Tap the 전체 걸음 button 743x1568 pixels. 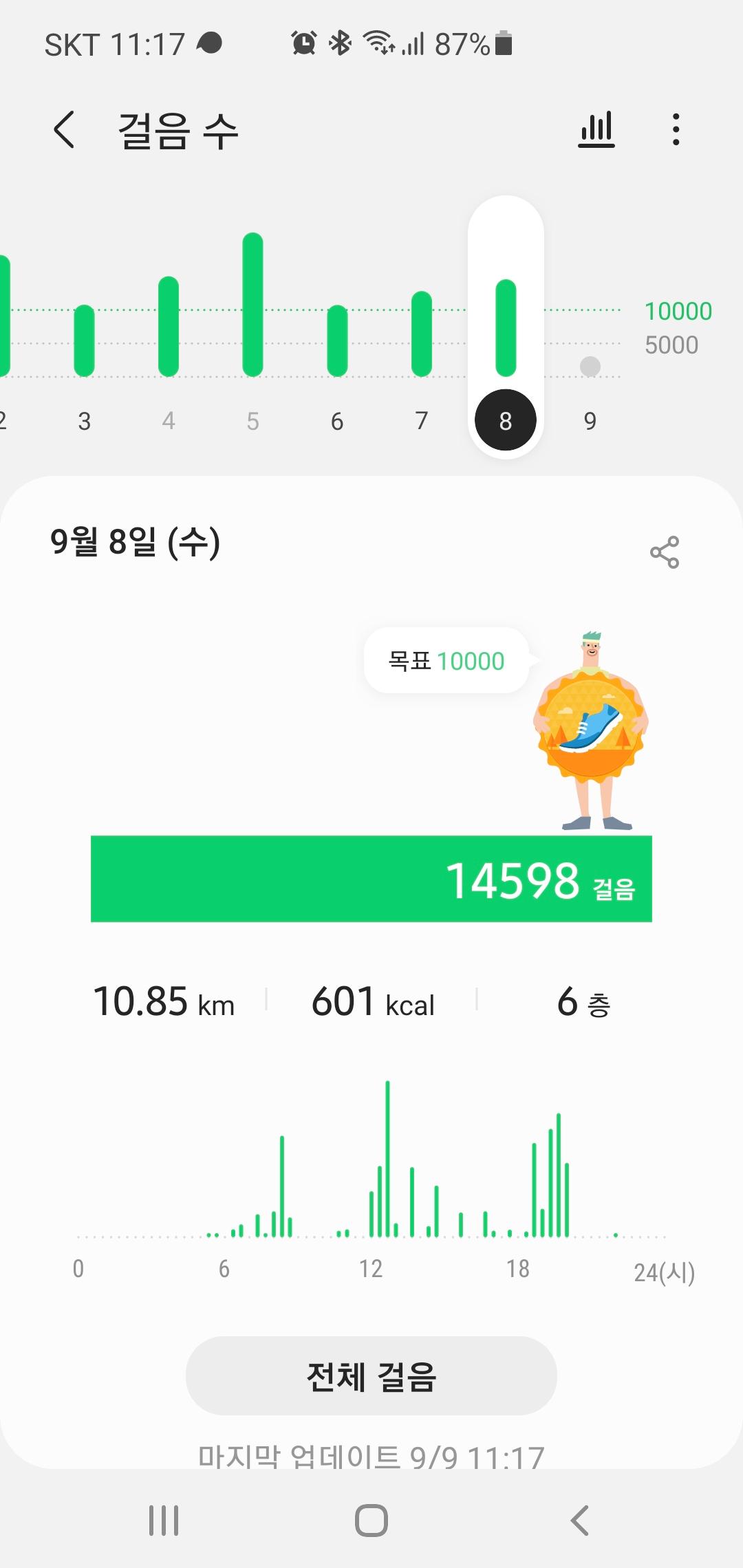click(x=371, y=1376)
